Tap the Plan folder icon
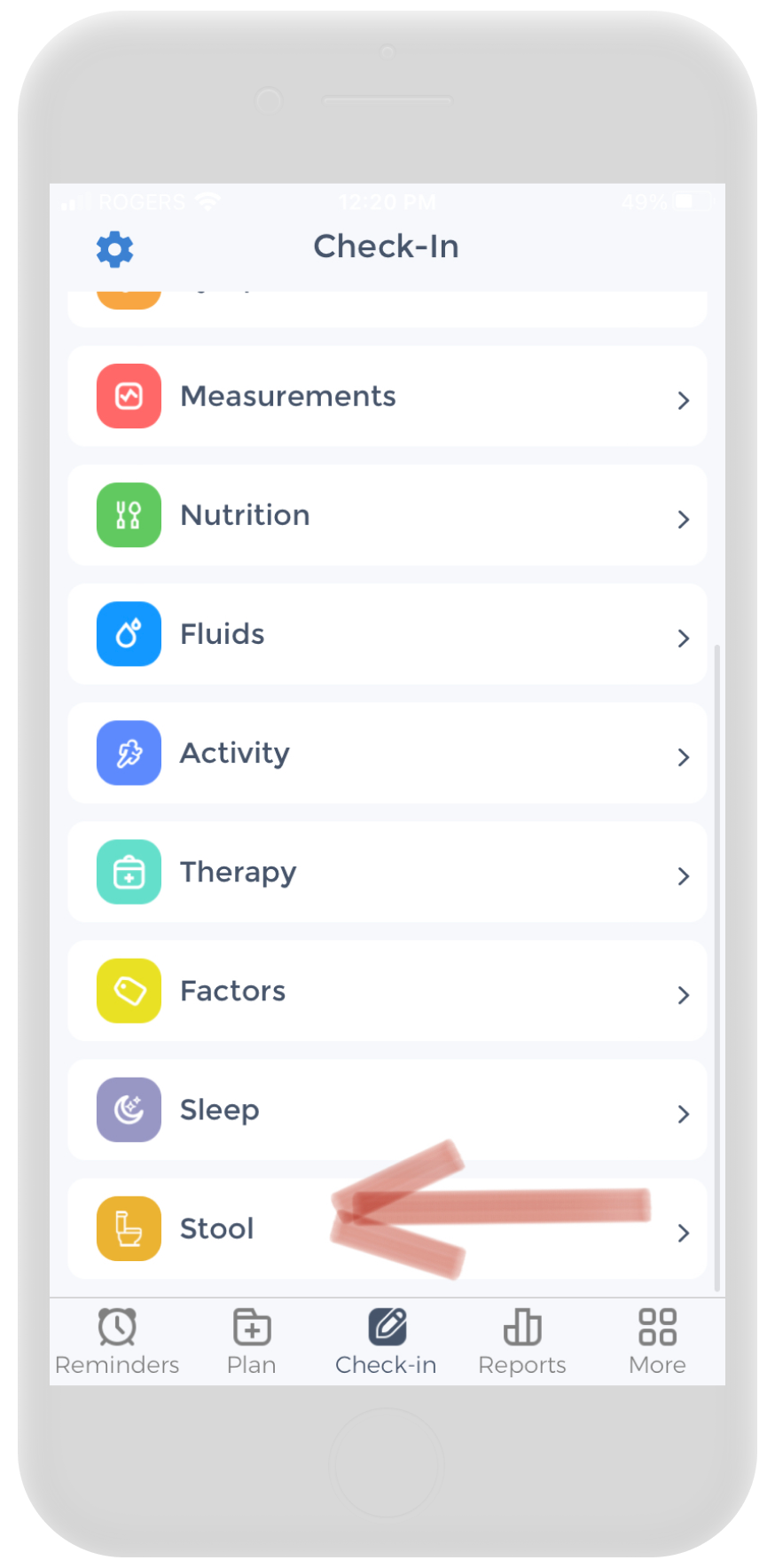This screenshot has width=775, height=1568. (251, 1328)
